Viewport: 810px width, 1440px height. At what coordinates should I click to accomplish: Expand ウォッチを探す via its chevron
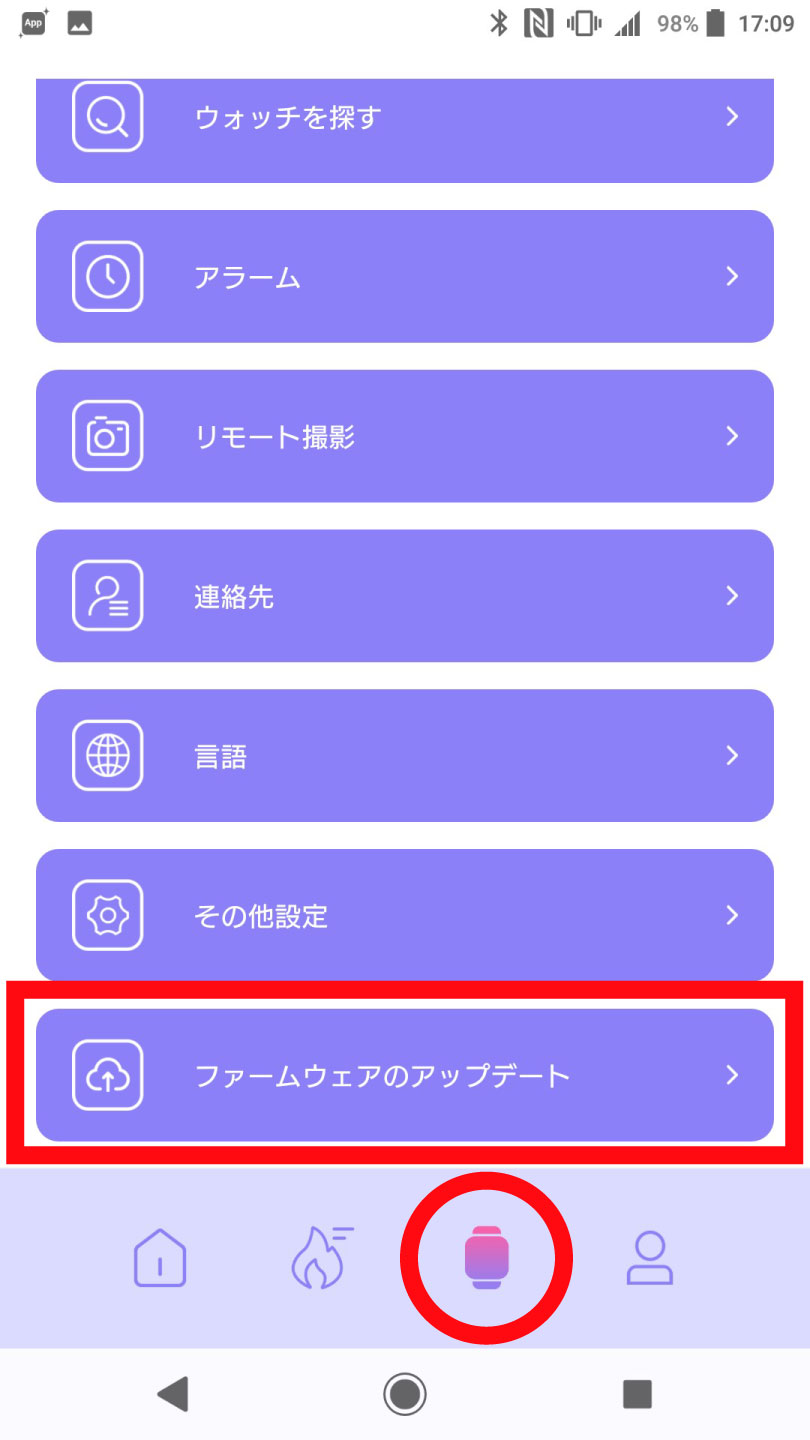click(732, 117)
